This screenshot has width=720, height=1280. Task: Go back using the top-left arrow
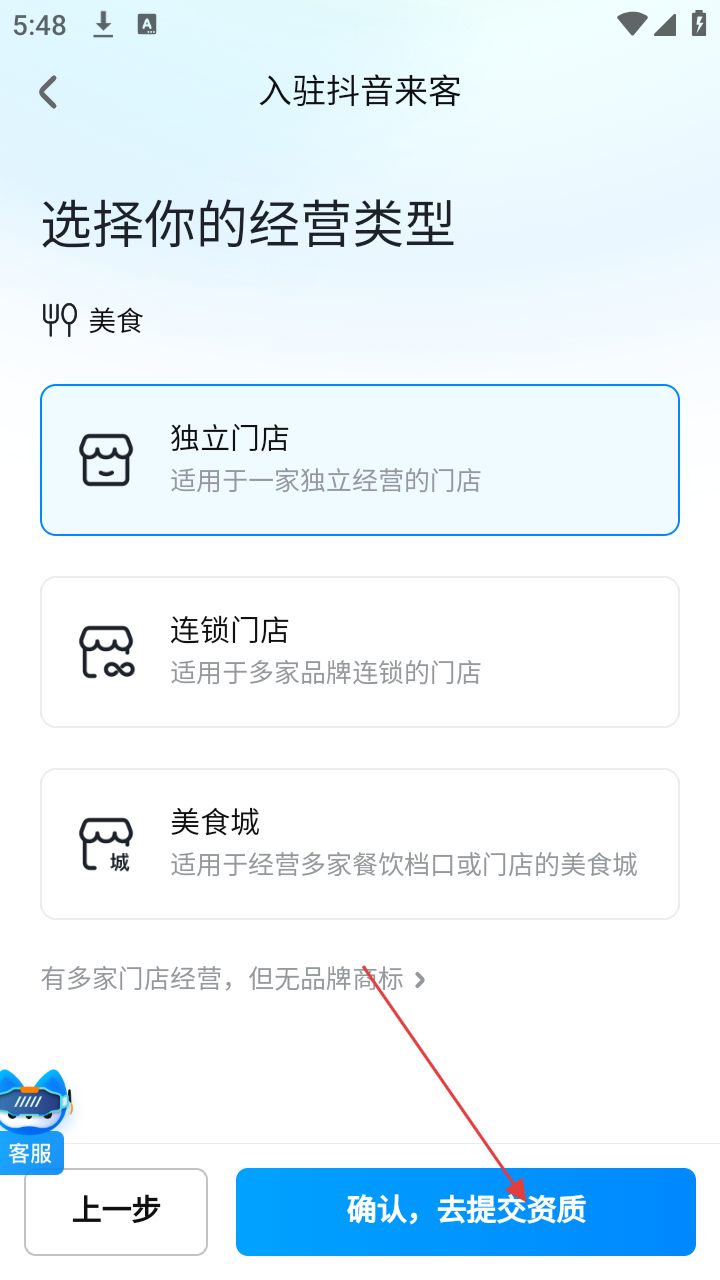[48, 92]
